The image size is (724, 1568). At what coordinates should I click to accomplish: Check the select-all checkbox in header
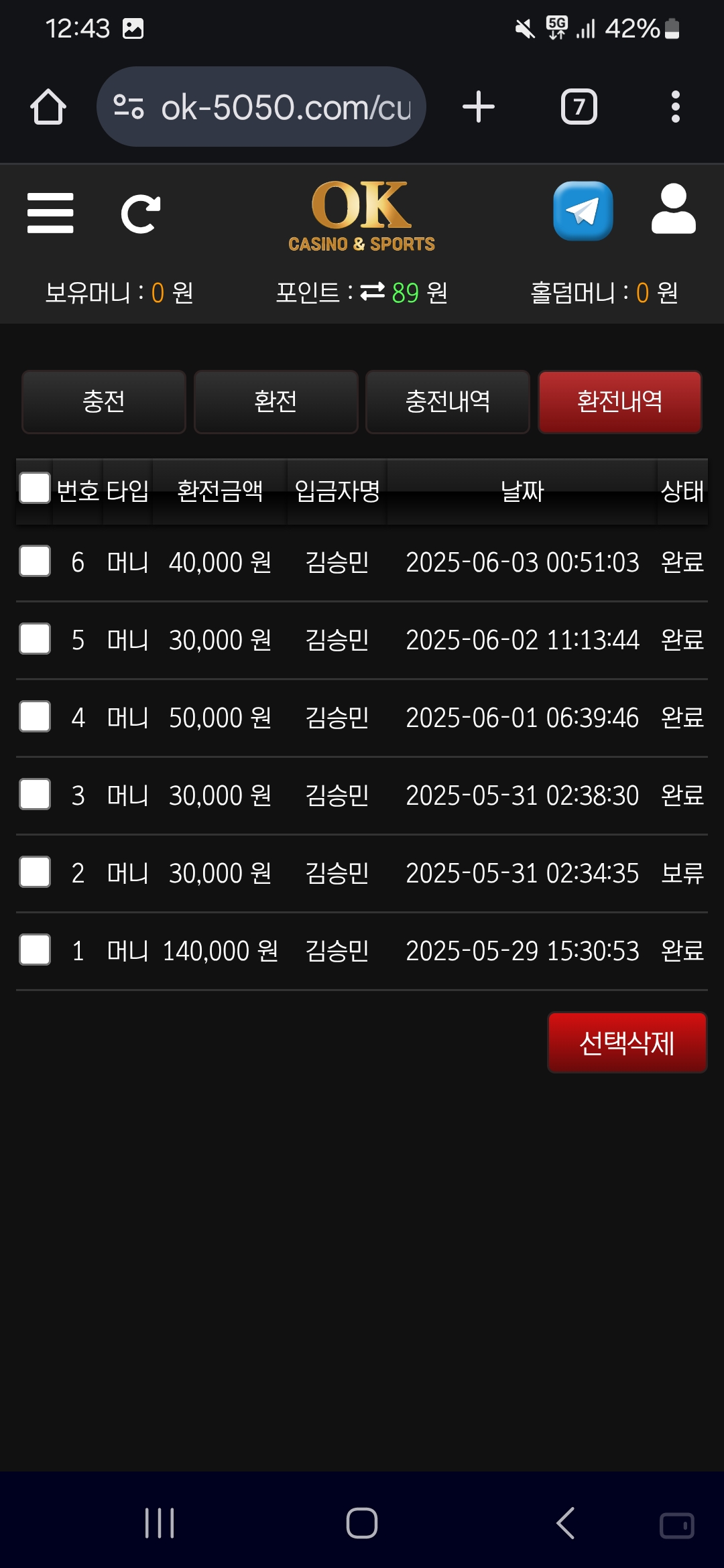click(x=35, y=488)
